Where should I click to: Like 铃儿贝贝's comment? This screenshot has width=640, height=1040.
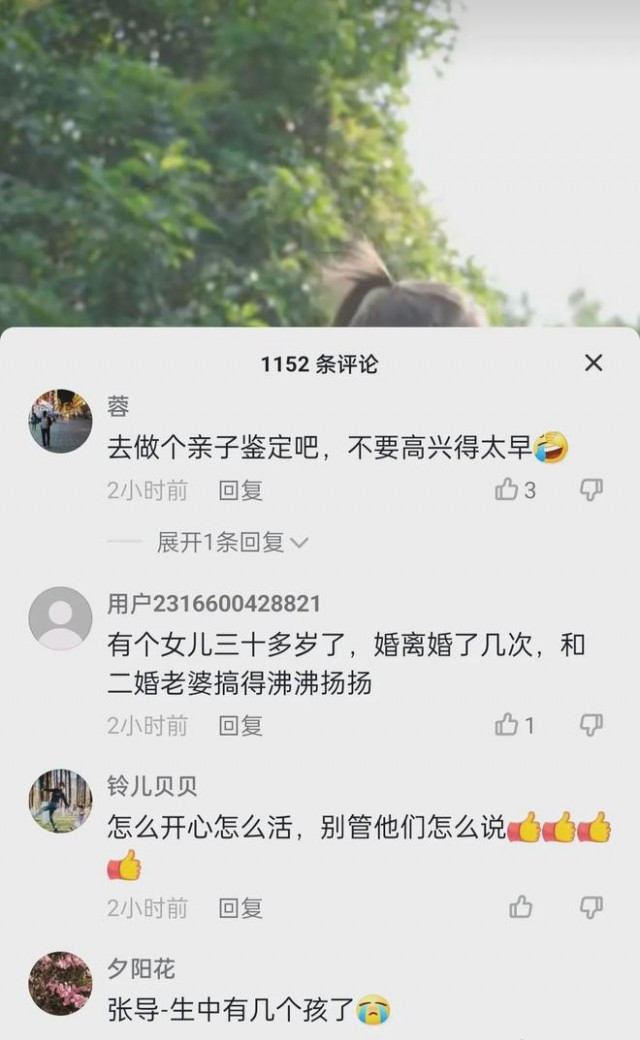point(521,907)
